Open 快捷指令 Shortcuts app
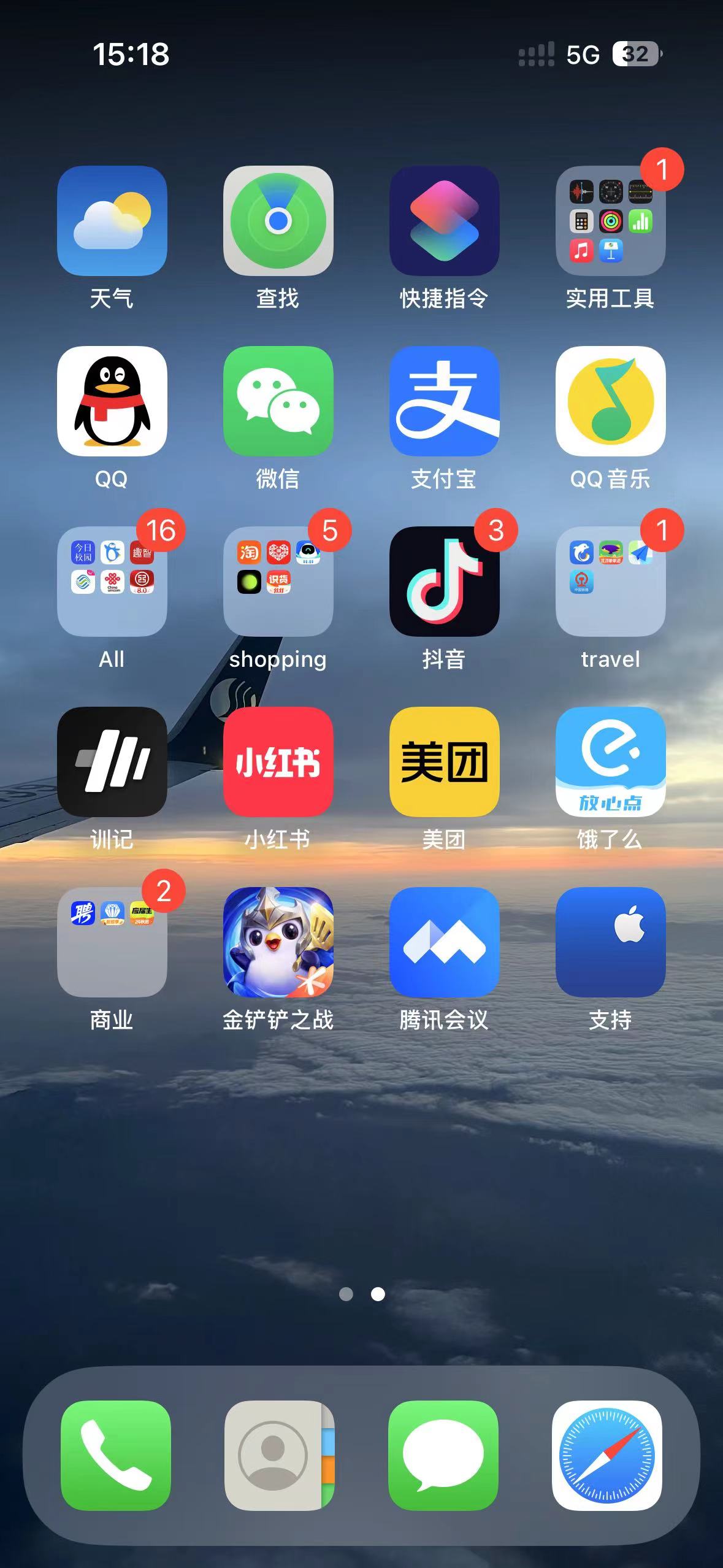The height and width of the screenshot is (1568, 723). tap(444, 221)
